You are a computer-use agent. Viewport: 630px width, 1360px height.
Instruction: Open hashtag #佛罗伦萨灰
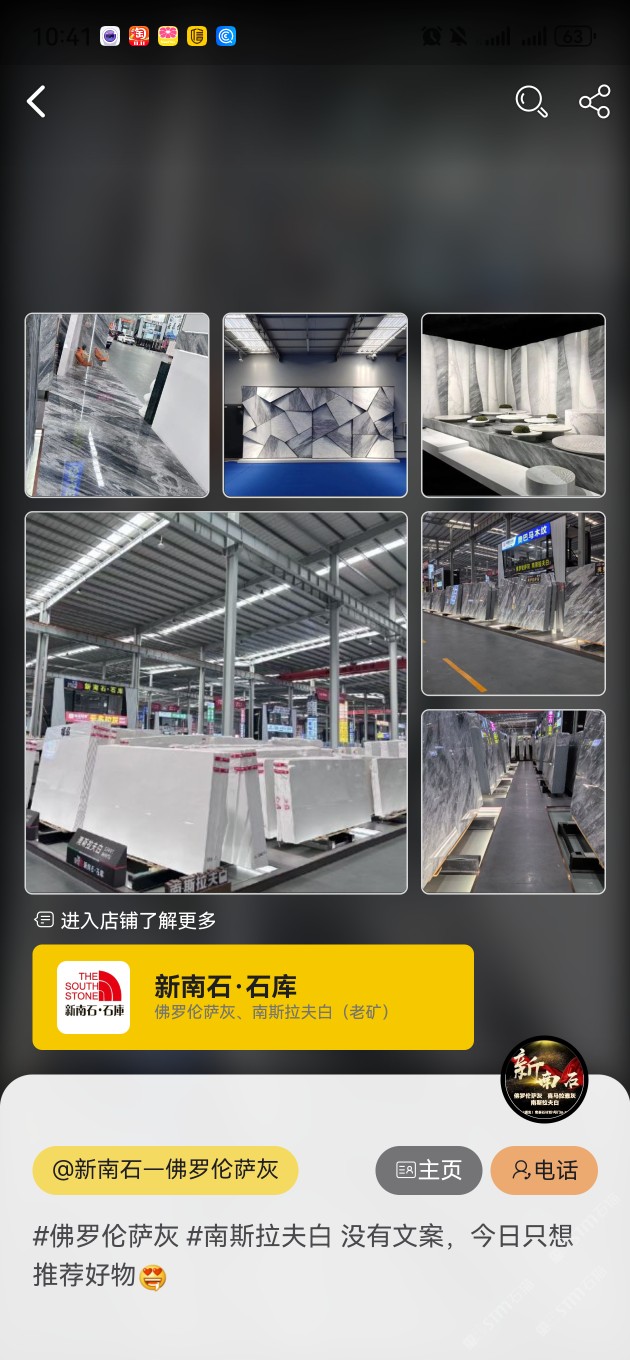click(106, 1236)
